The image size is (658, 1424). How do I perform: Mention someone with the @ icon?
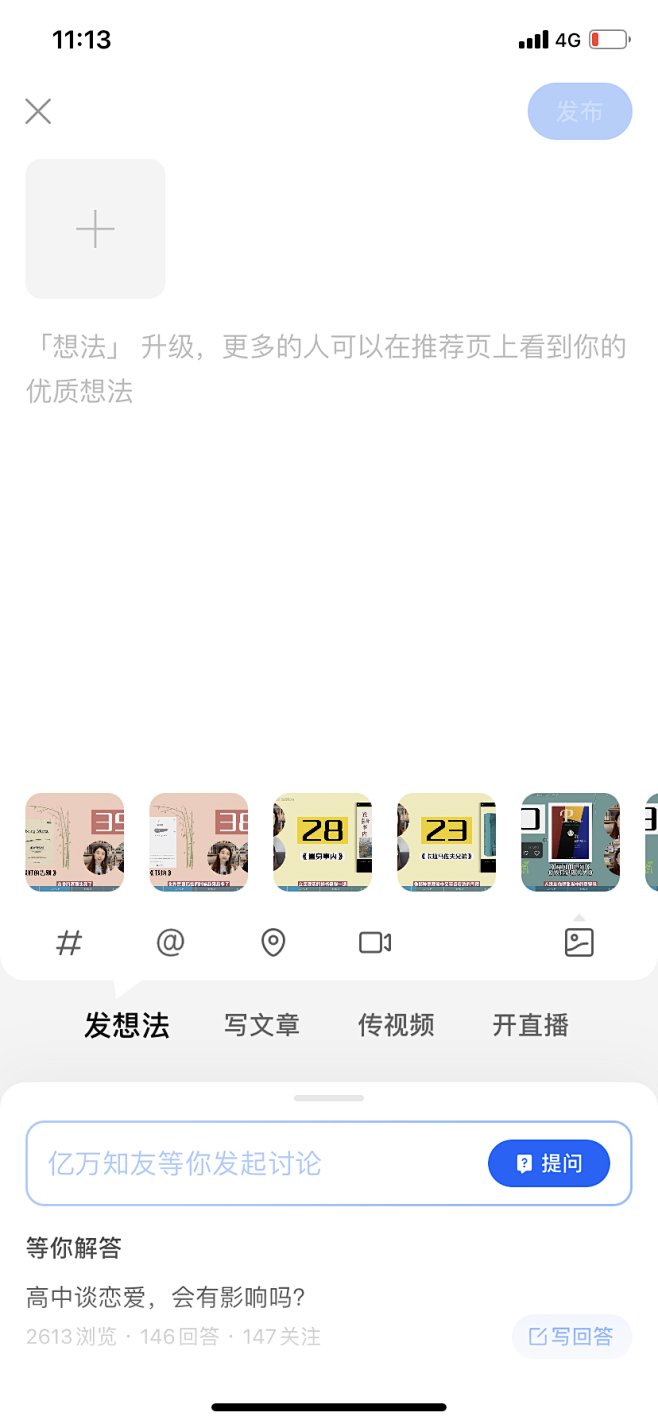pos(171,942)
